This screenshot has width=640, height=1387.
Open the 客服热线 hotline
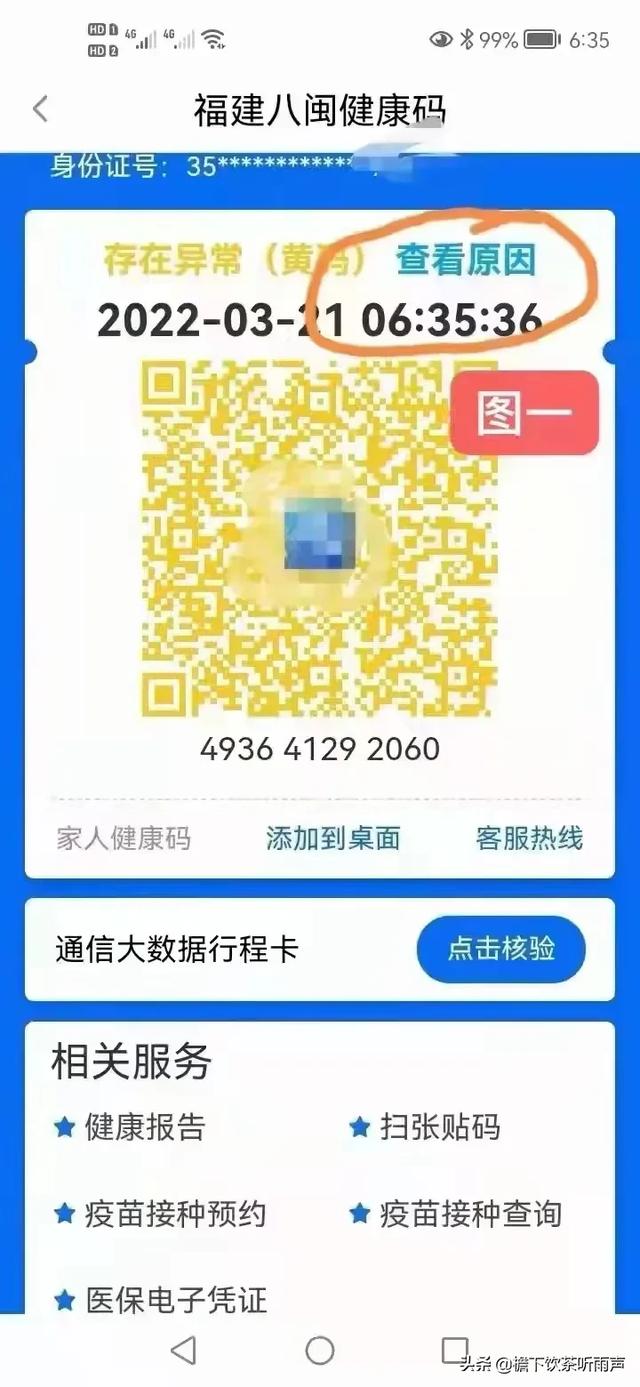coord(529,838)
